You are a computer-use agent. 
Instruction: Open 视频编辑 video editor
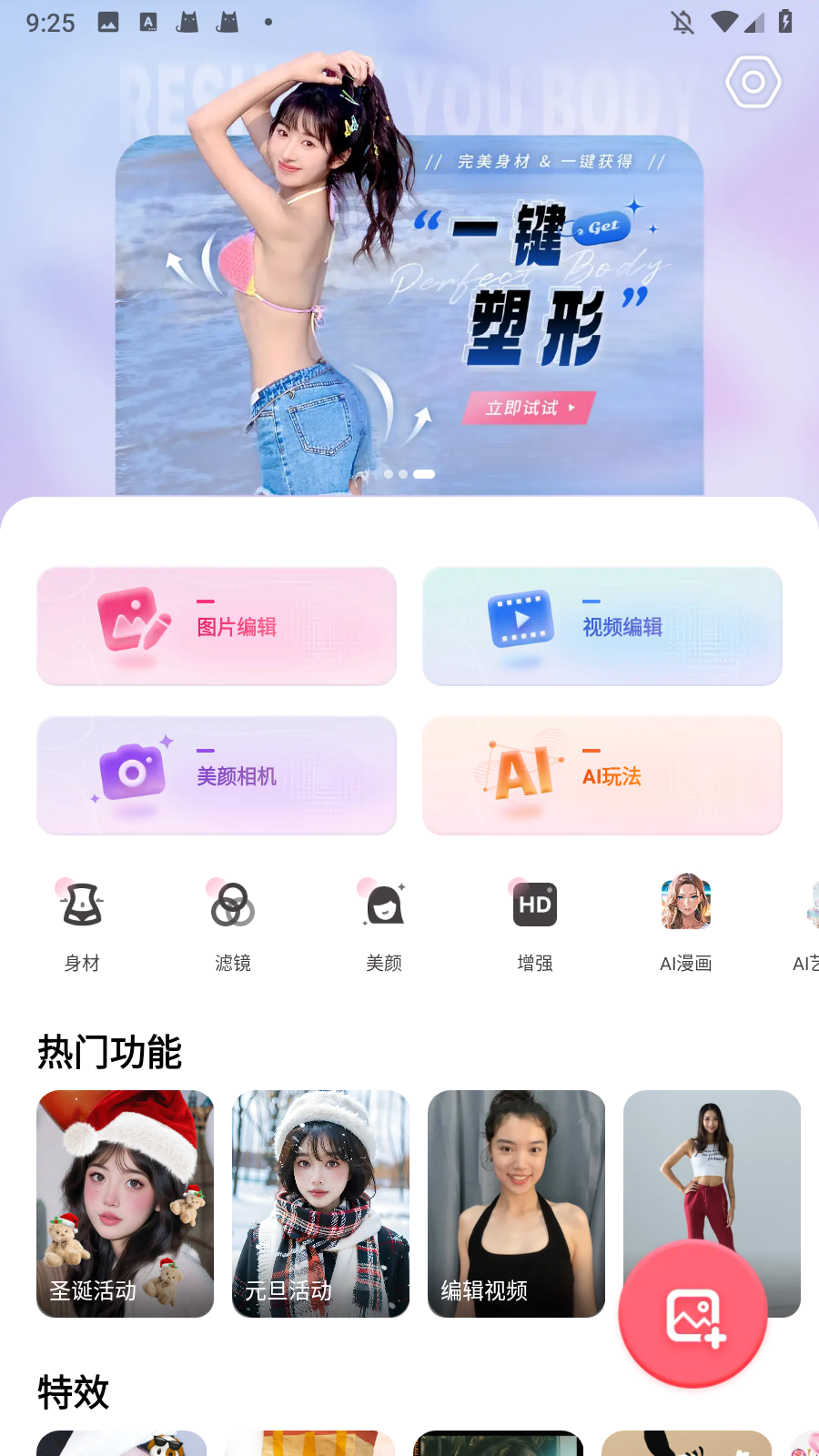click(x=602, y=626)
